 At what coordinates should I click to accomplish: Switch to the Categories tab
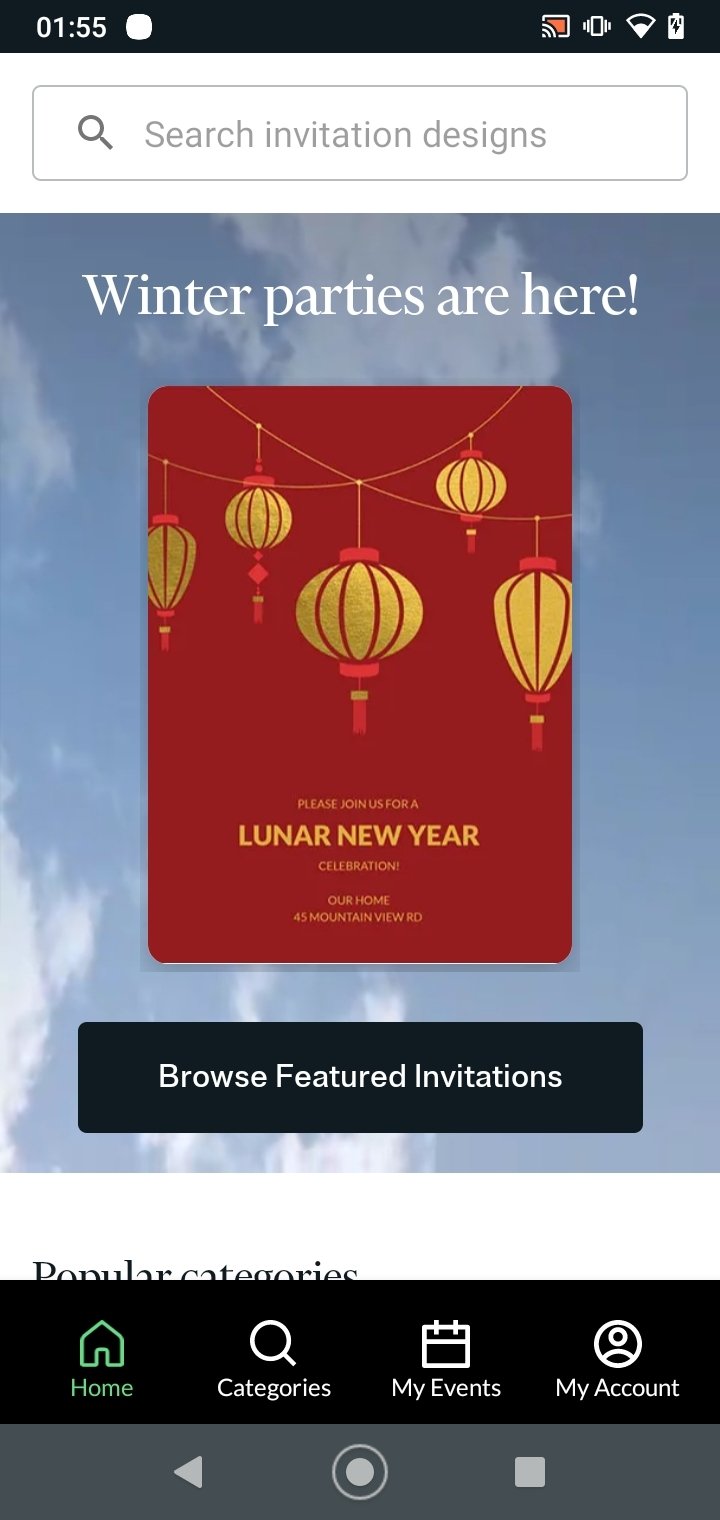pyautogui.click(x=274, y=1358)
